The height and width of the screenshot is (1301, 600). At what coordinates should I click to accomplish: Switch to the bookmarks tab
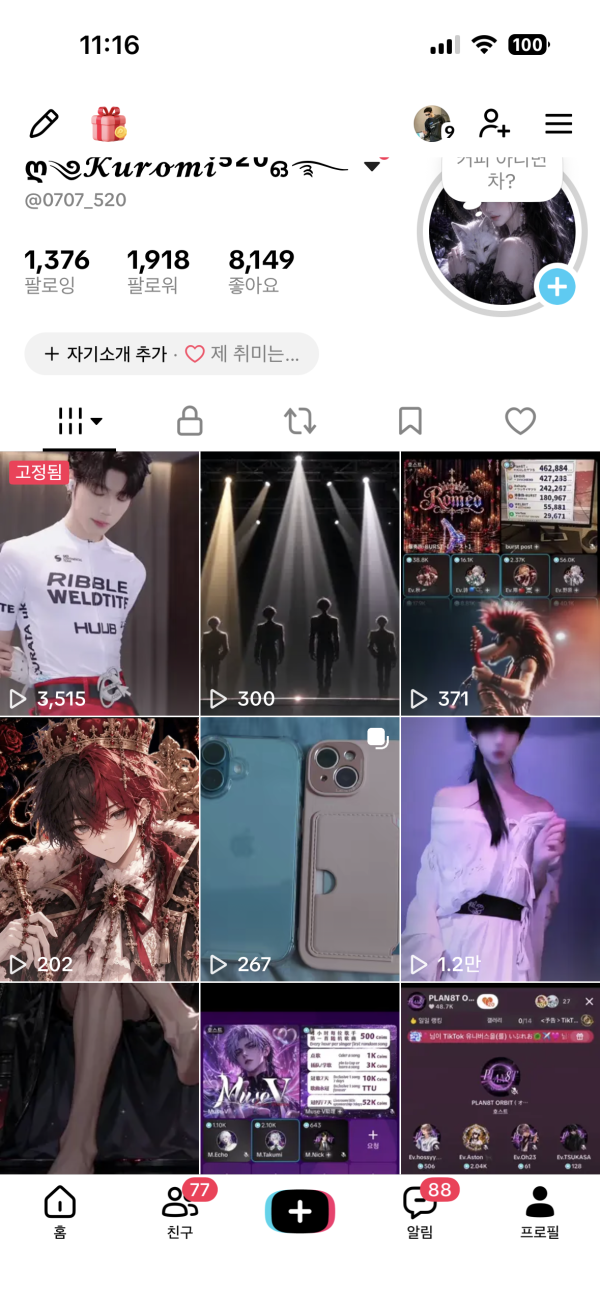(x=410, y=421)
